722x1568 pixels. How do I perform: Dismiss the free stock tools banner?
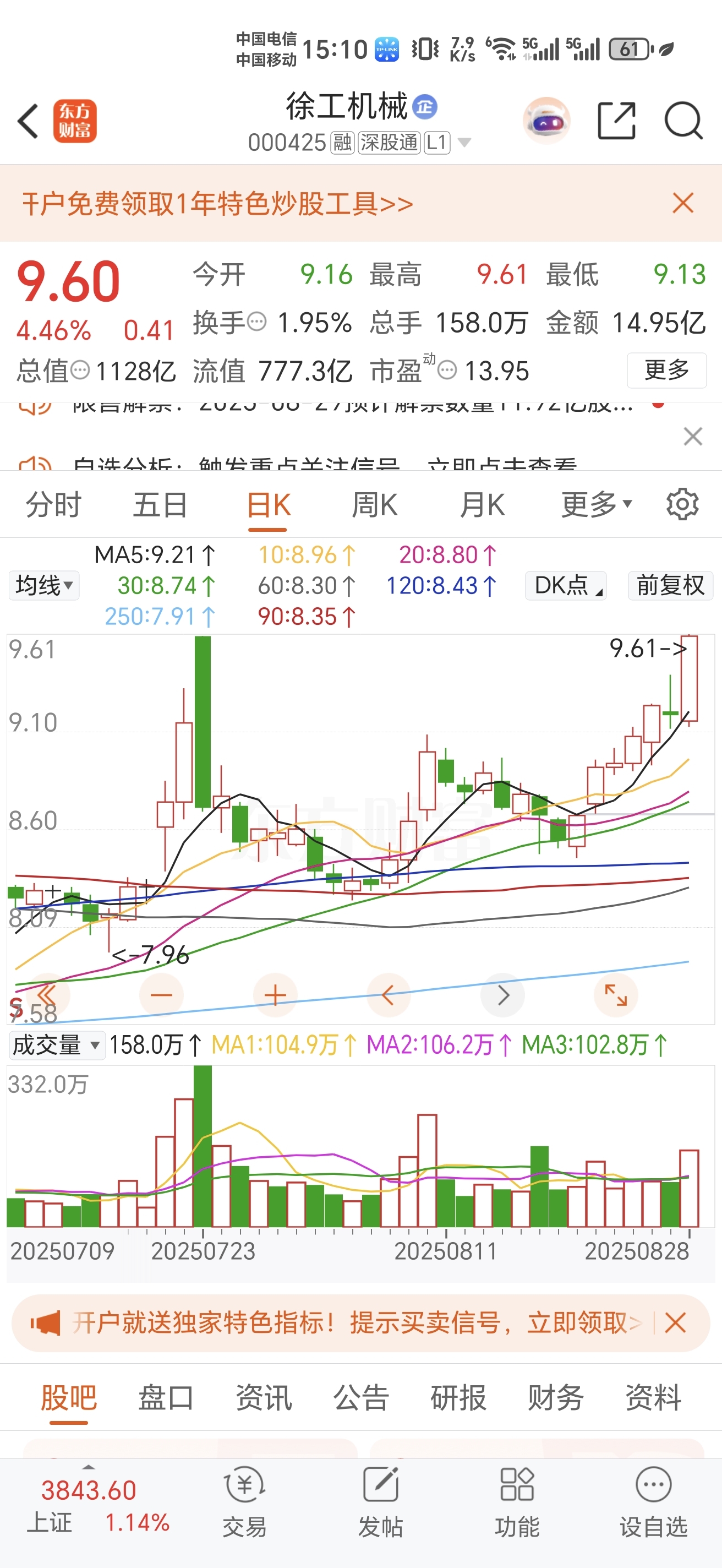[x=682, y=203]
